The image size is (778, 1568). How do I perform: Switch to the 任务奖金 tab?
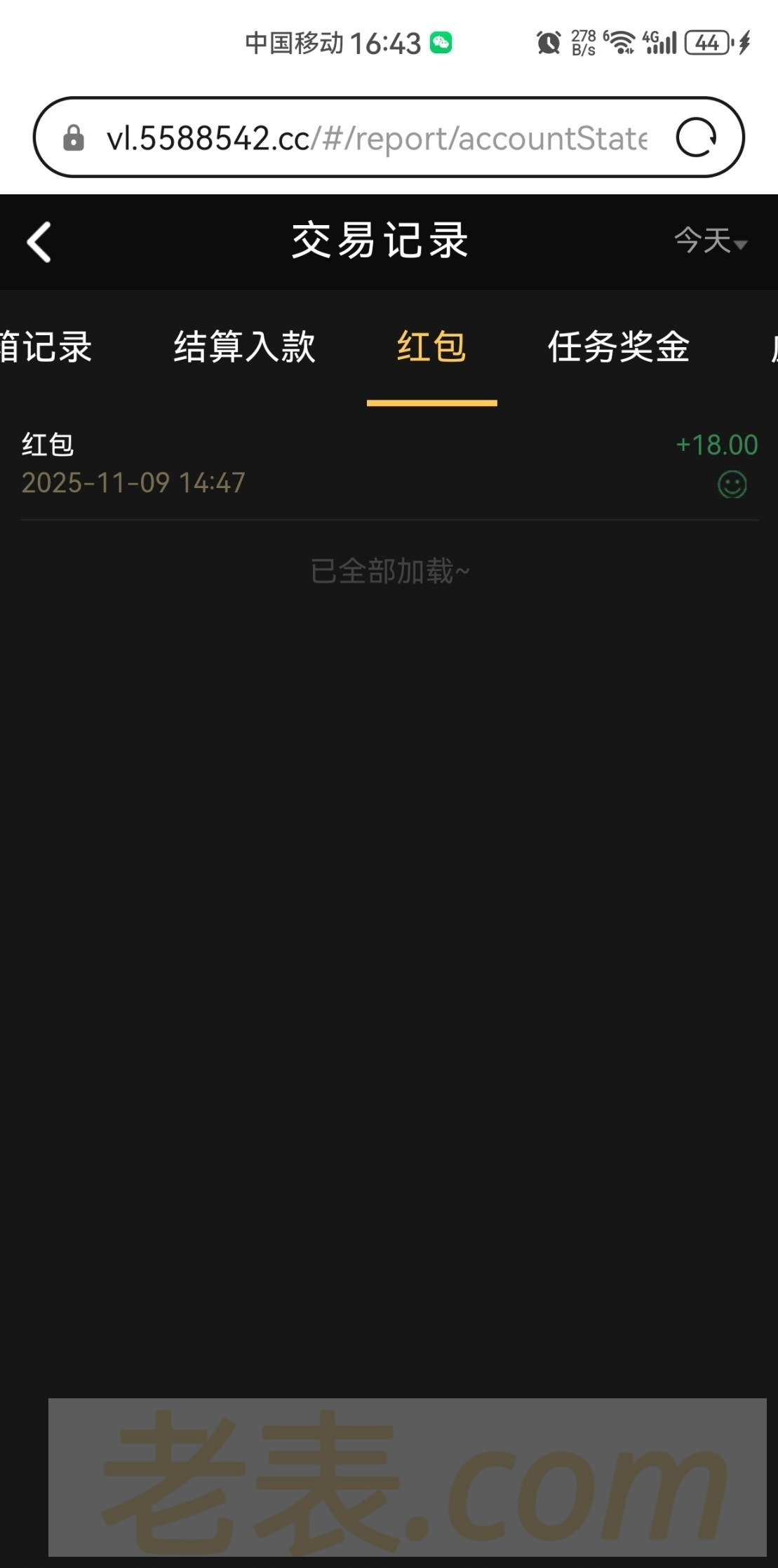pos(619,347)
